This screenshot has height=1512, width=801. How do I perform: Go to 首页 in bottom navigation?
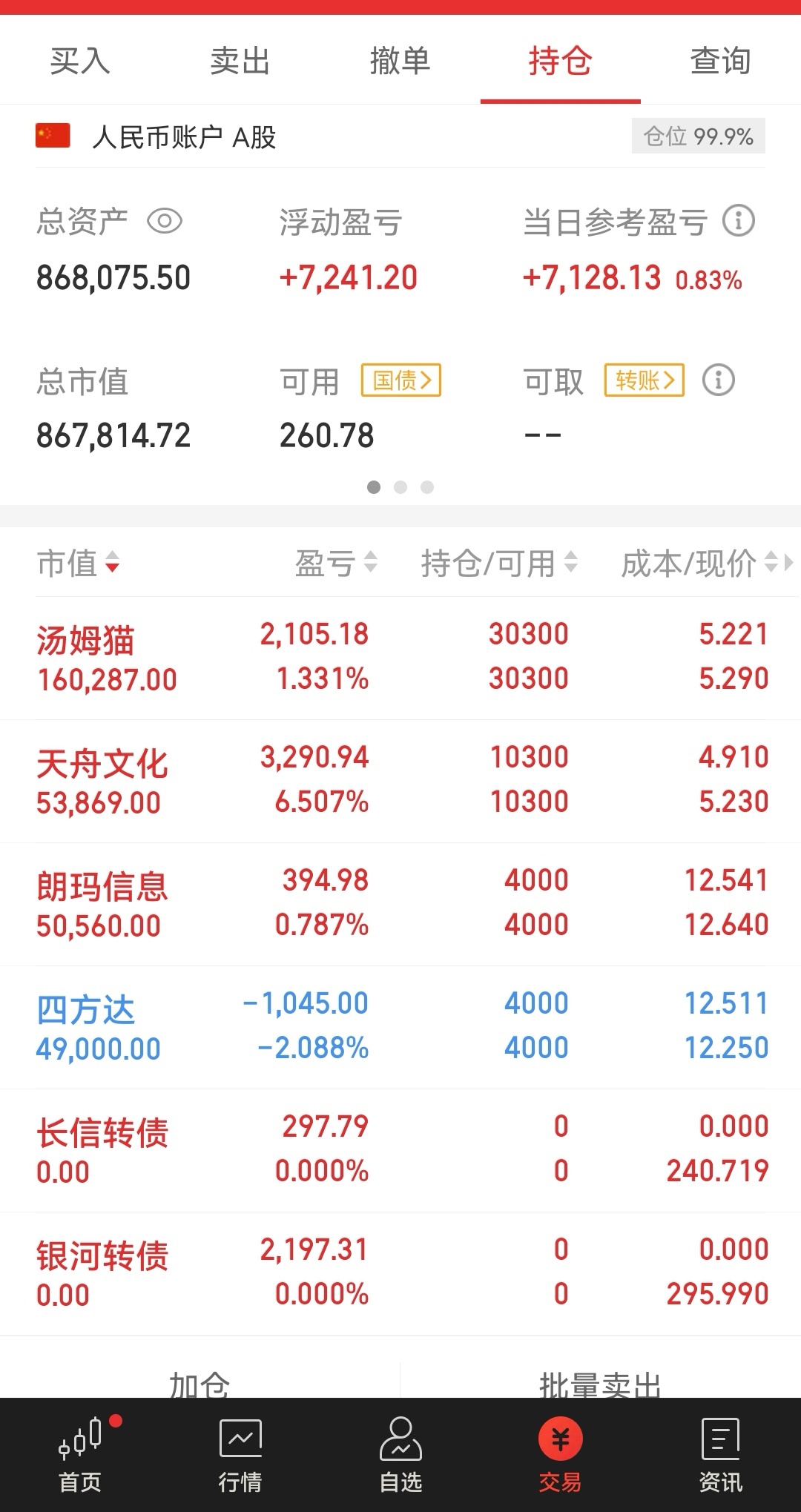80,1455
